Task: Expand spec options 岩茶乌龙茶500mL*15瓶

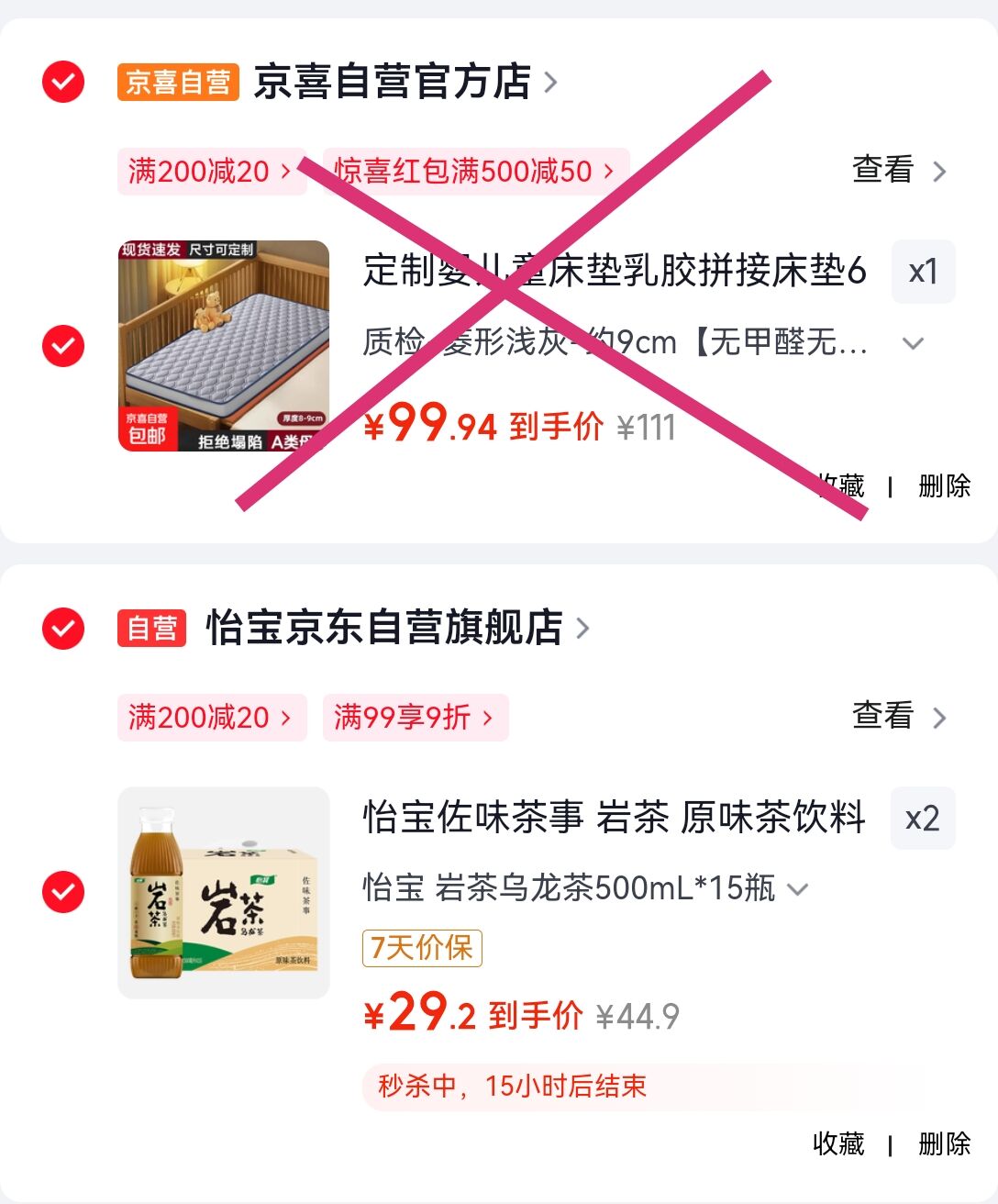Action: 797,888
